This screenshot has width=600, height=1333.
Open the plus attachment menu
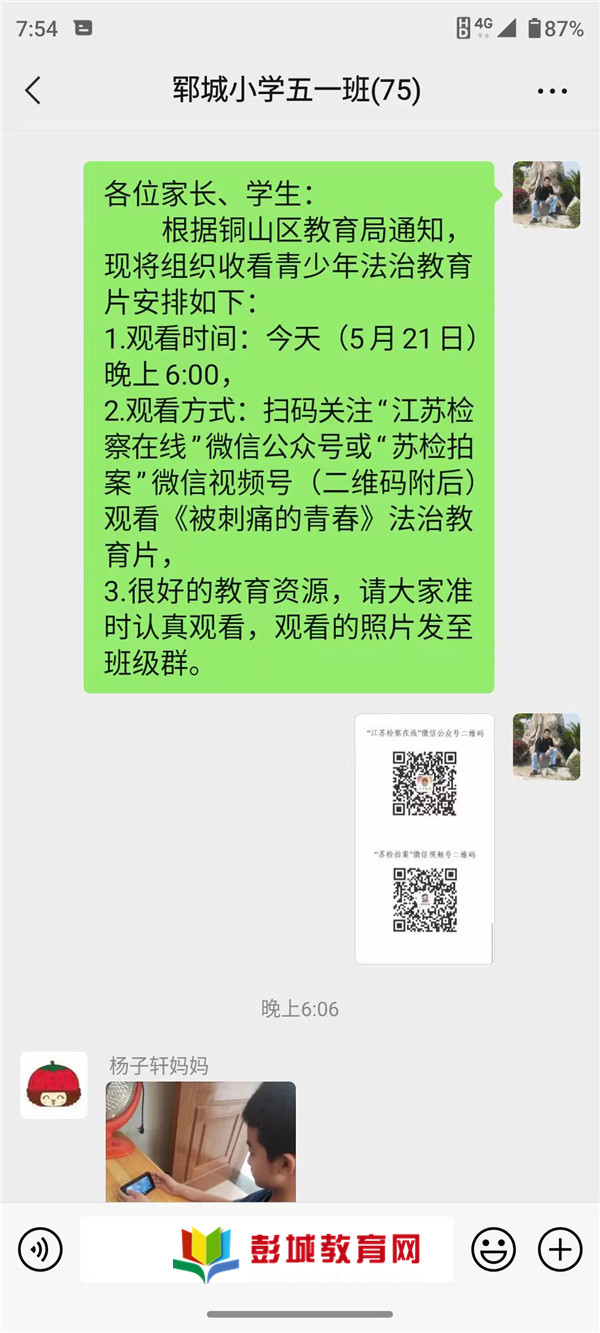560,1249
